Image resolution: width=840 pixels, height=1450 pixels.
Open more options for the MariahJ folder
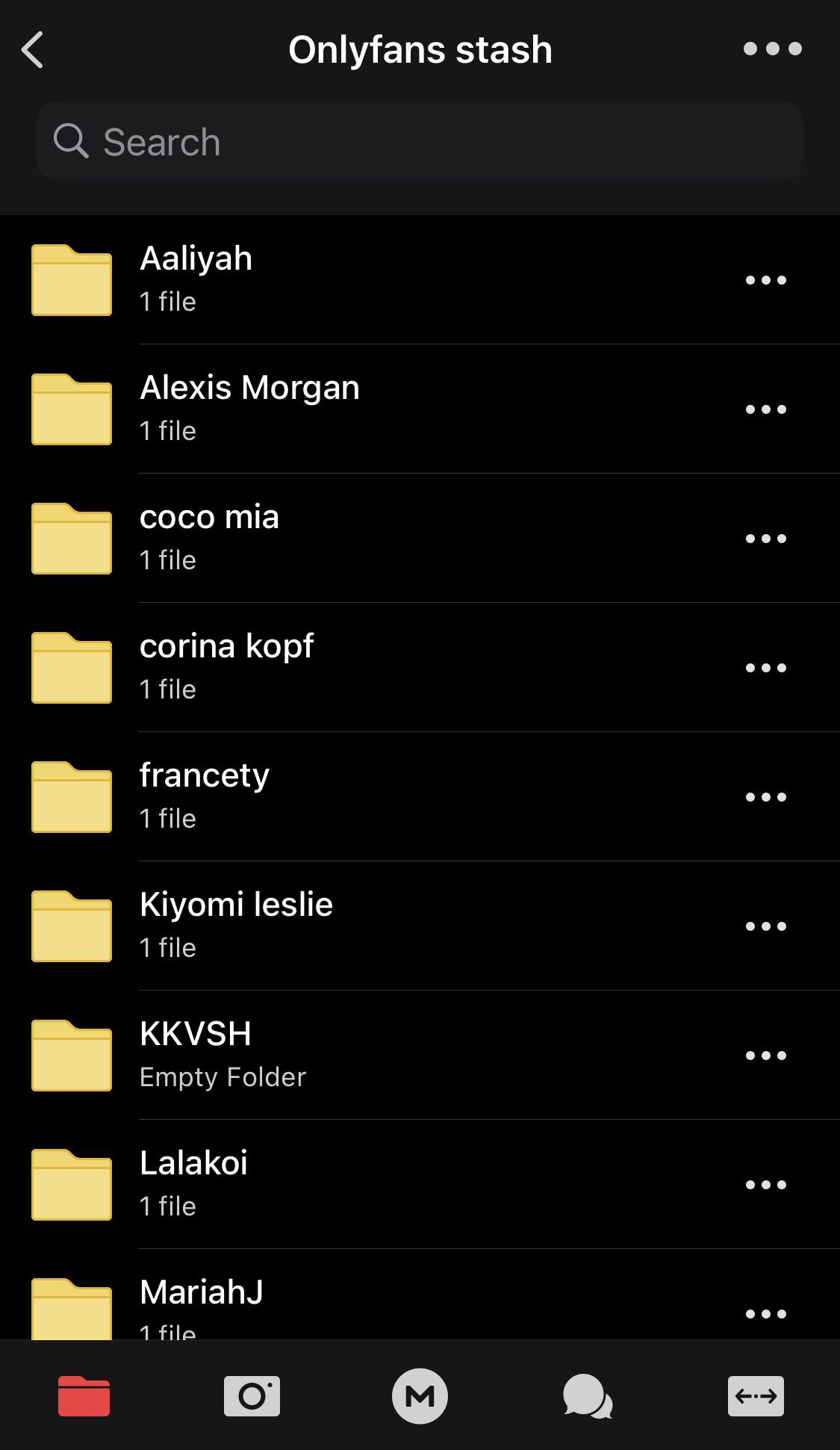click(x=765, y=1314)
